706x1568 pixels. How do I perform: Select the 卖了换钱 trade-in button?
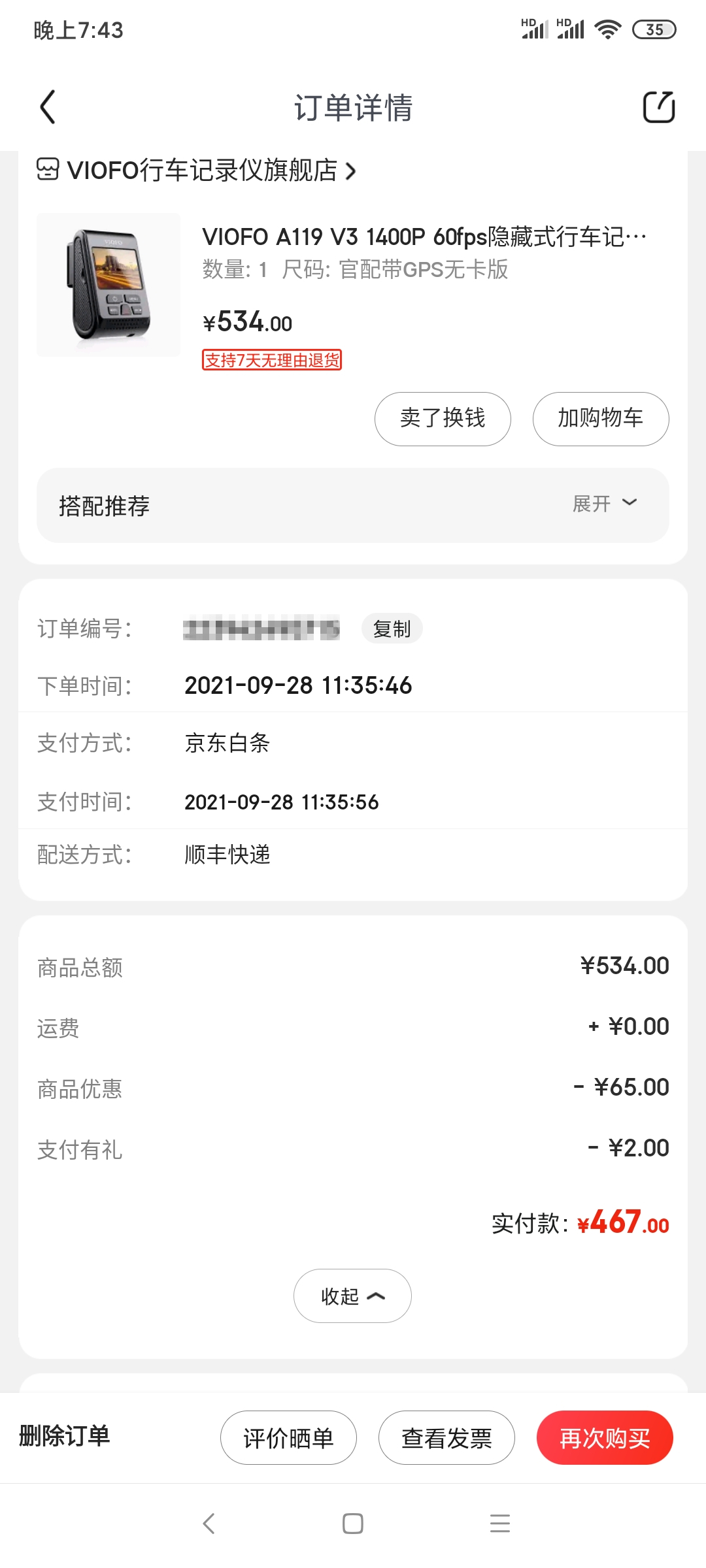(x=442, y=419)
